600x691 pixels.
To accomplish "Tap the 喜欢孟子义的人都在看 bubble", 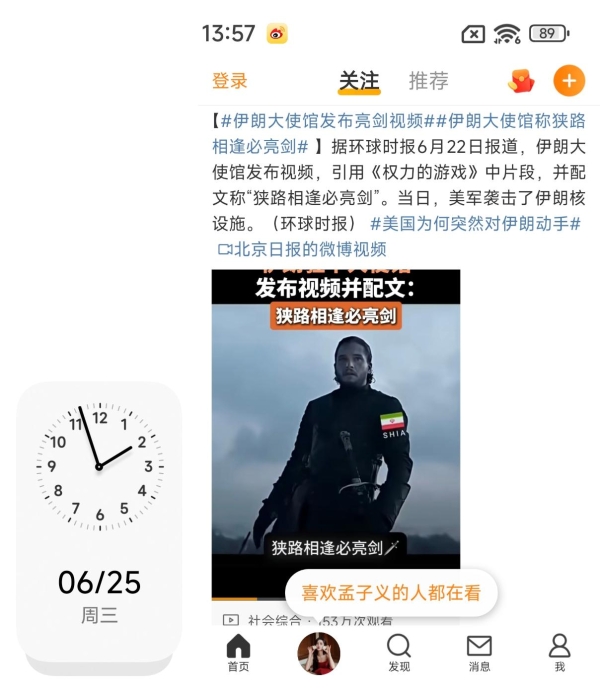I will pos(392,592).
